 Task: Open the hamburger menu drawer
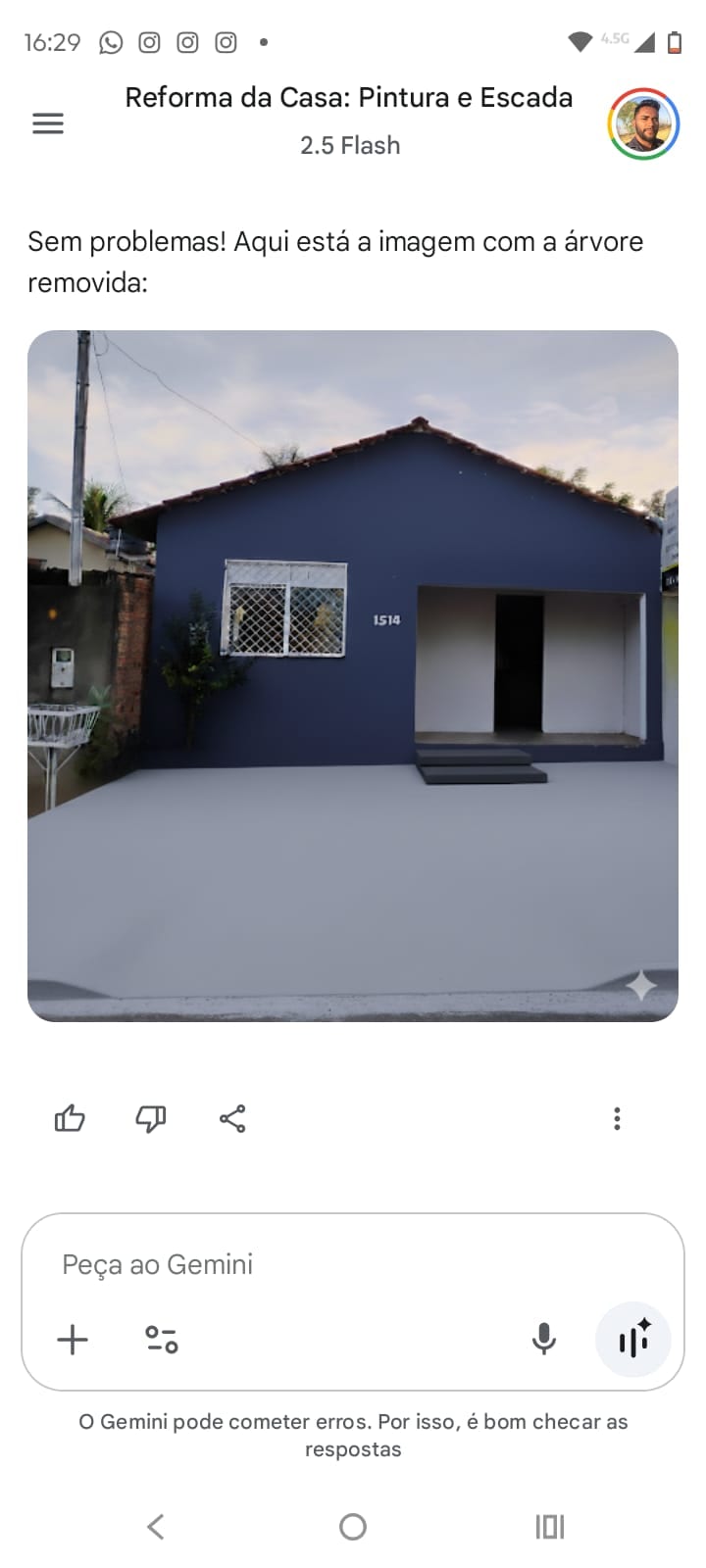pyautogui.click(x=48, y=123)
